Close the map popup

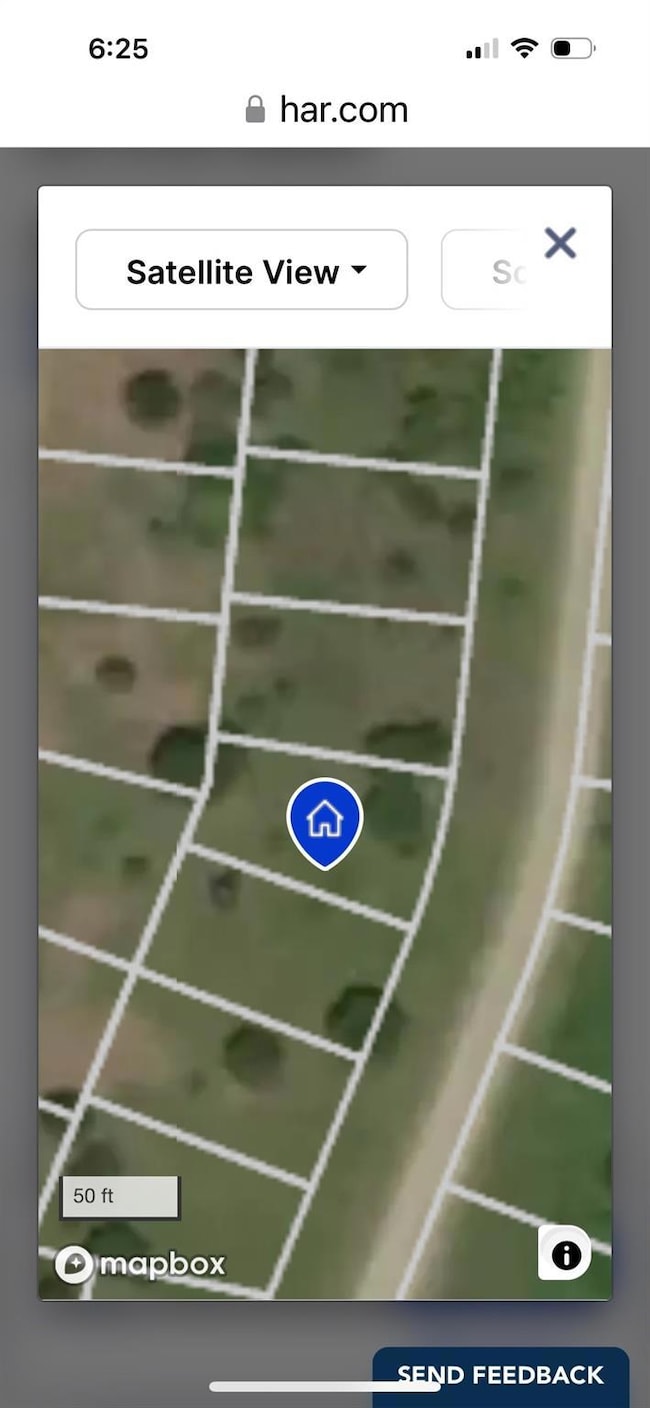pos(560,243)
